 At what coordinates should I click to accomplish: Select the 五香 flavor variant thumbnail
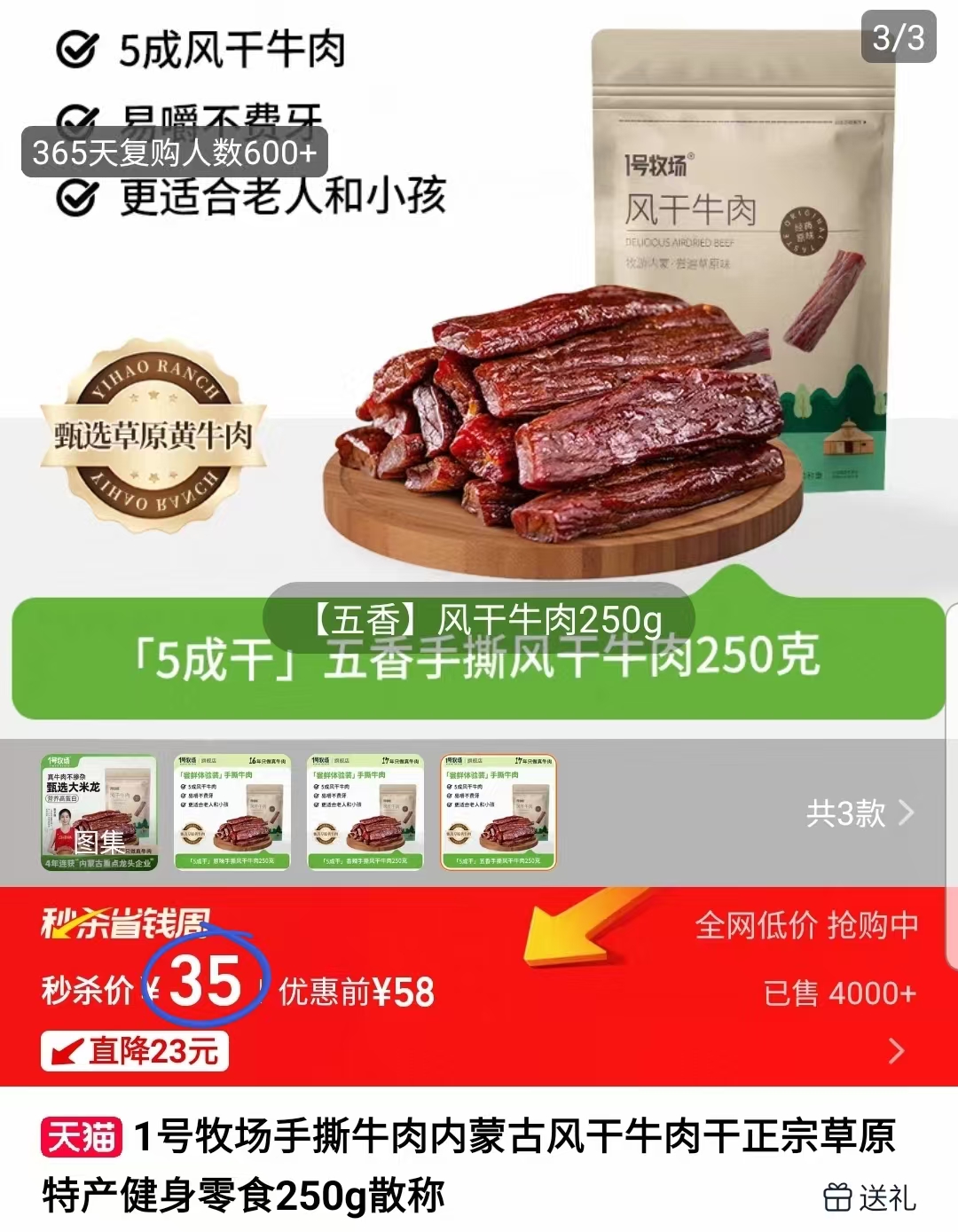click(x=499, y=812)
